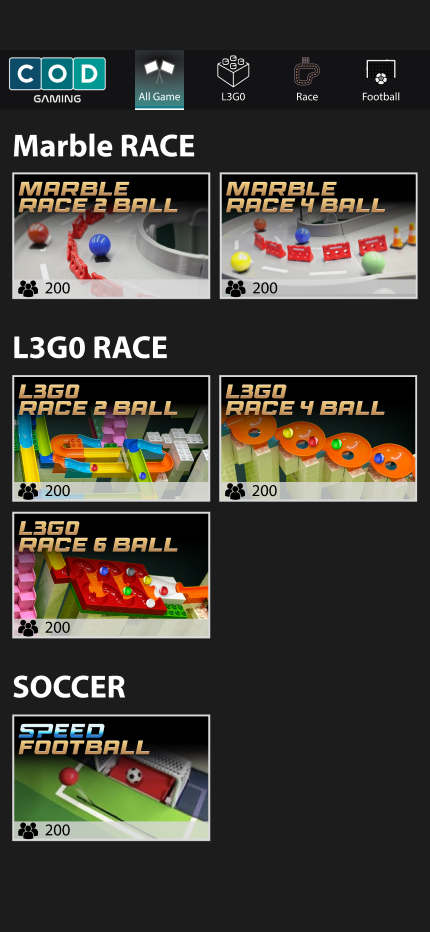Open the Speed Football game
Image resolution: width=430 pixels, height=932 pixels.
coord(111,777)
